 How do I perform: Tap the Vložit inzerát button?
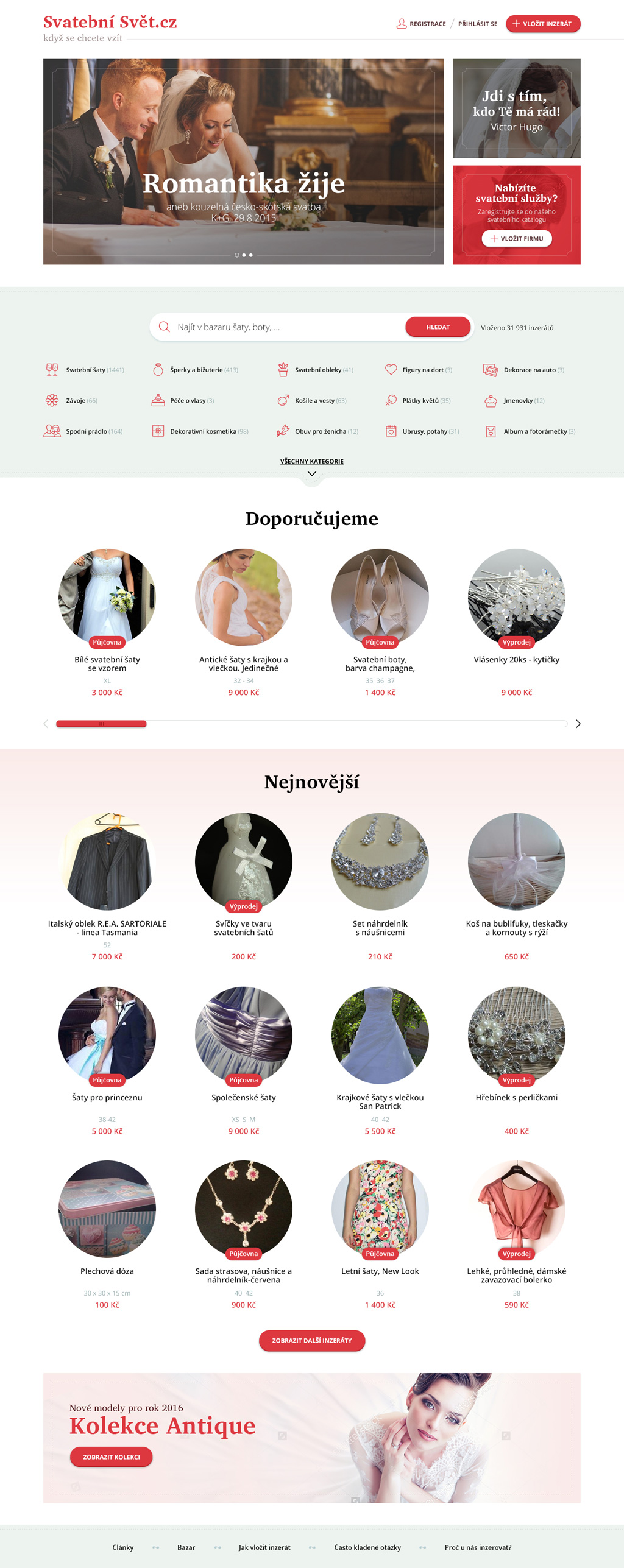coord(542,24)
